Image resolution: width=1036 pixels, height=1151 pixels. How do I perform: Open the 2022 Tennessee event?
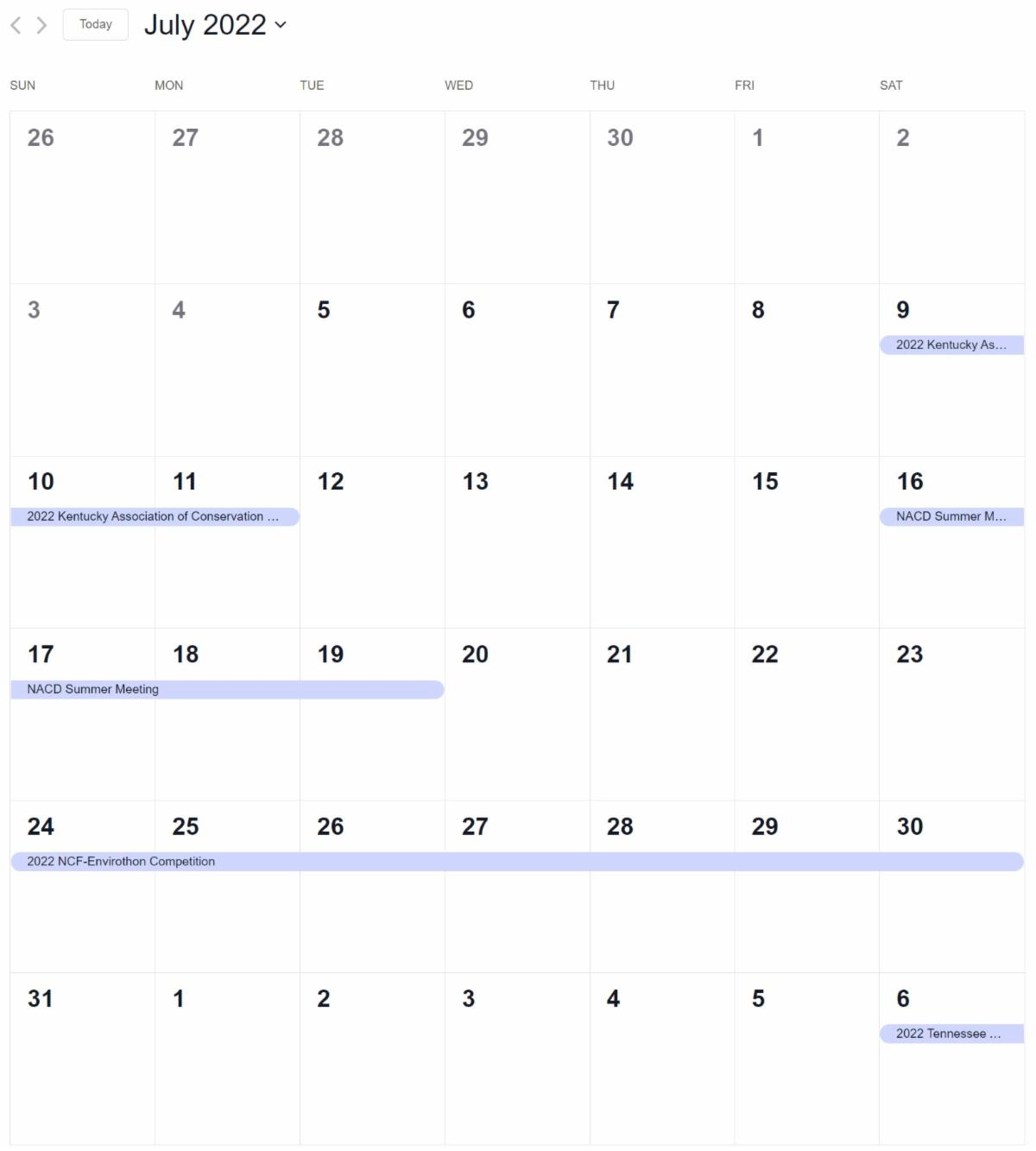click(951, 1034)
